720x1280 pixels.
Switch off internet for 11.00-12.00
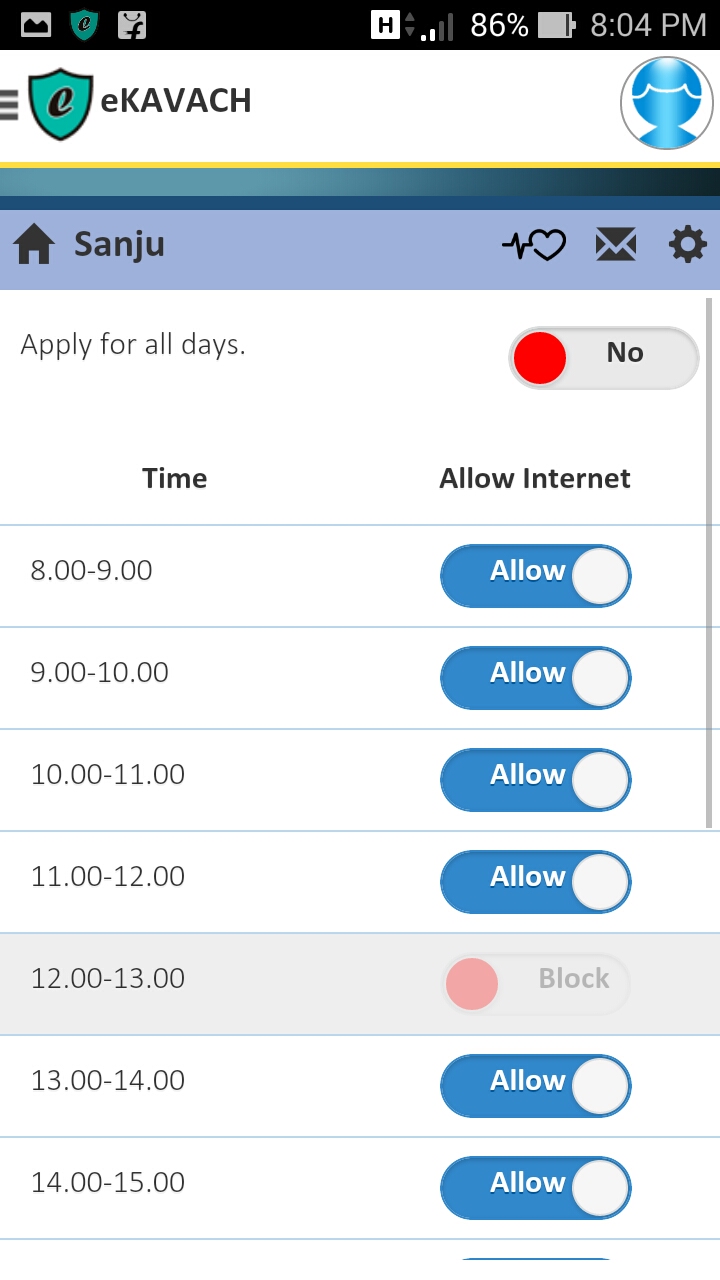coord(536,882)
